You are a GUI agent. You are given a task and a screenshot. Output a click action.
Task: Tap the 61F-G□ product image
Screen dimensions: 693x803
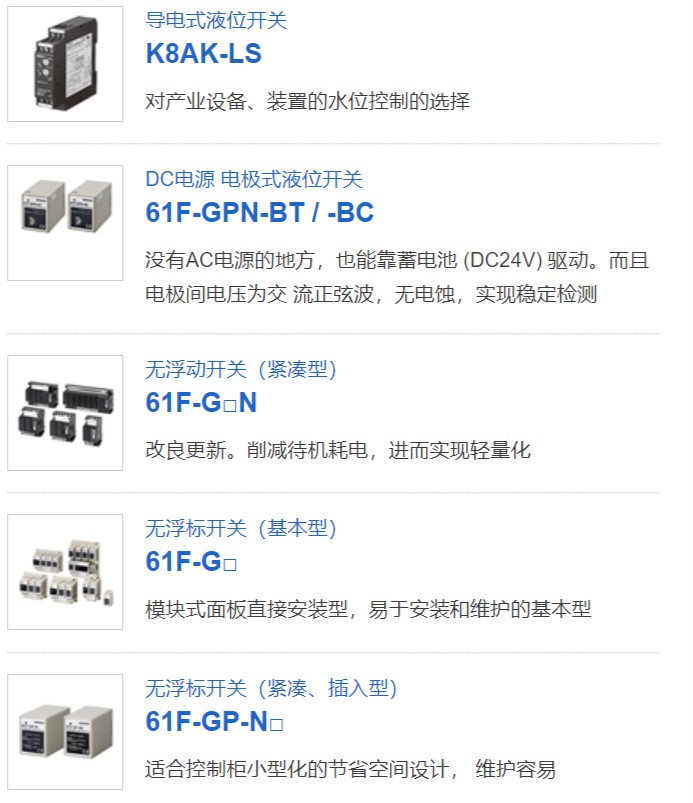tap(65, 572)
